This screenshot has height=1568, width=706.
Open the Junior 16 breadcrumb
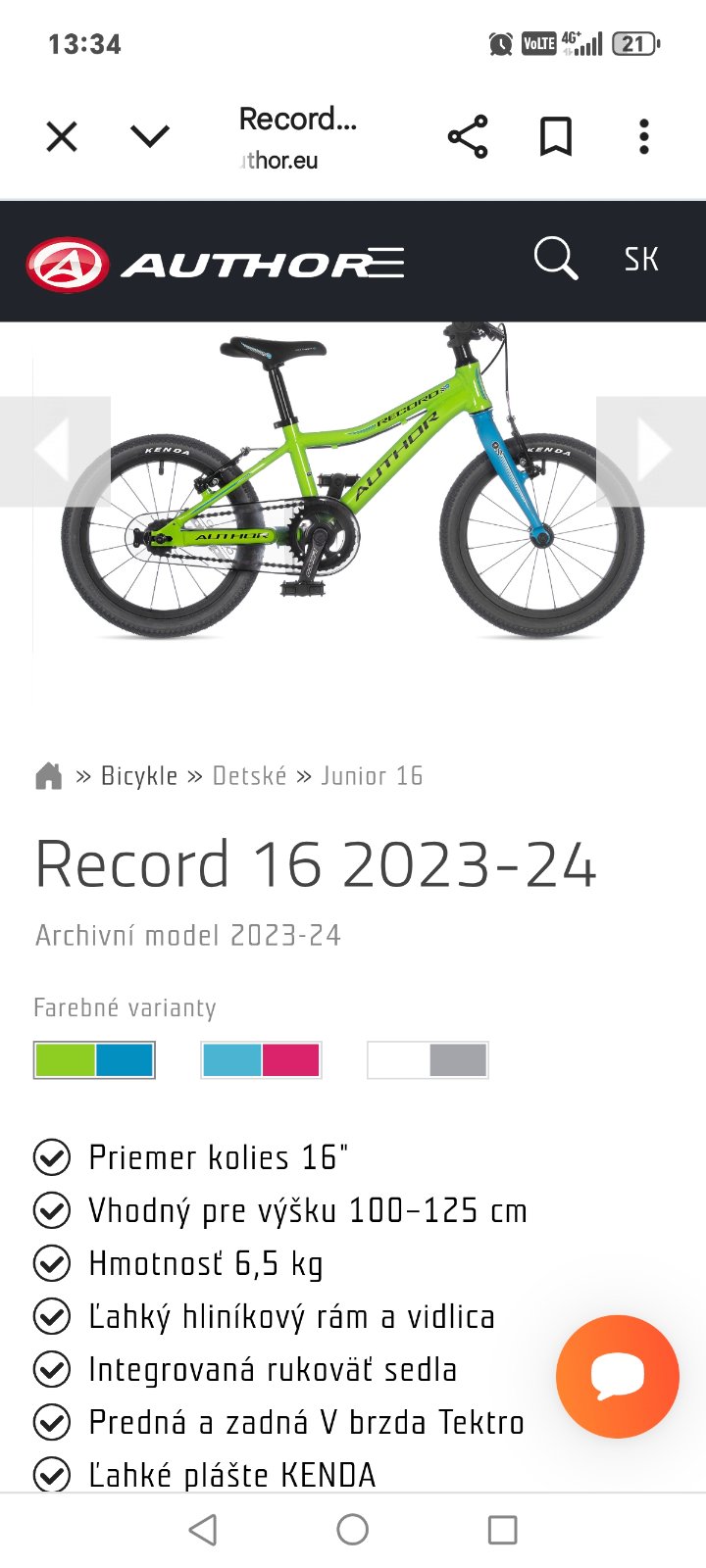pos(372,776)
